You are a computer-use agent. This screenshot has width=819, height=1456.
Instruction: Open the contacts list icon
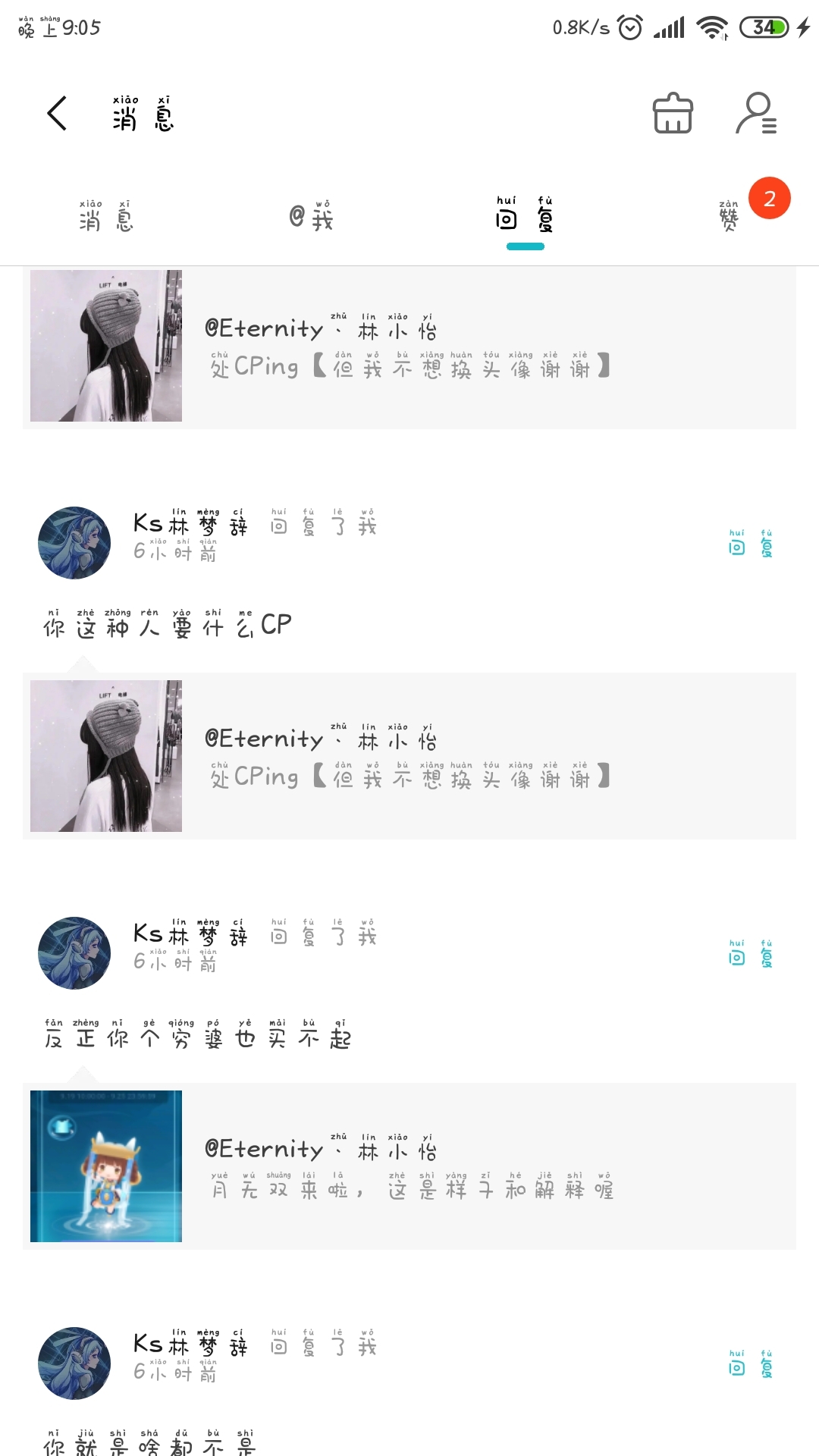pos(756,114)
